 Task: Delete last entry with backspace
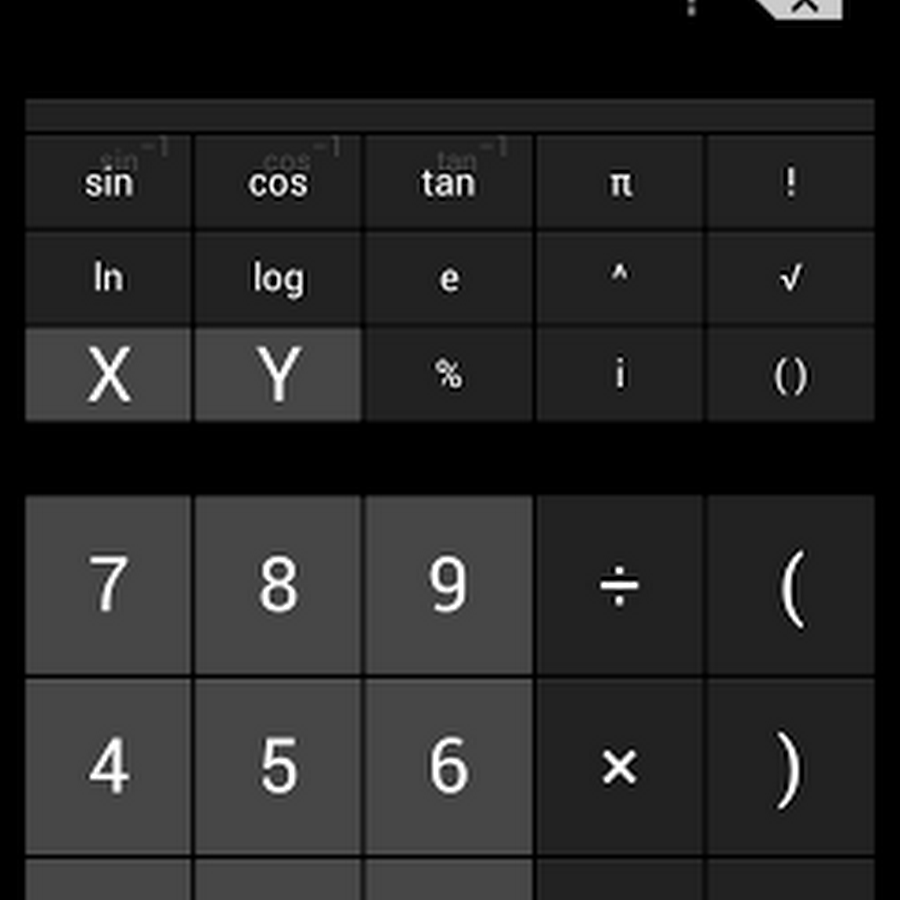point(800,8)
